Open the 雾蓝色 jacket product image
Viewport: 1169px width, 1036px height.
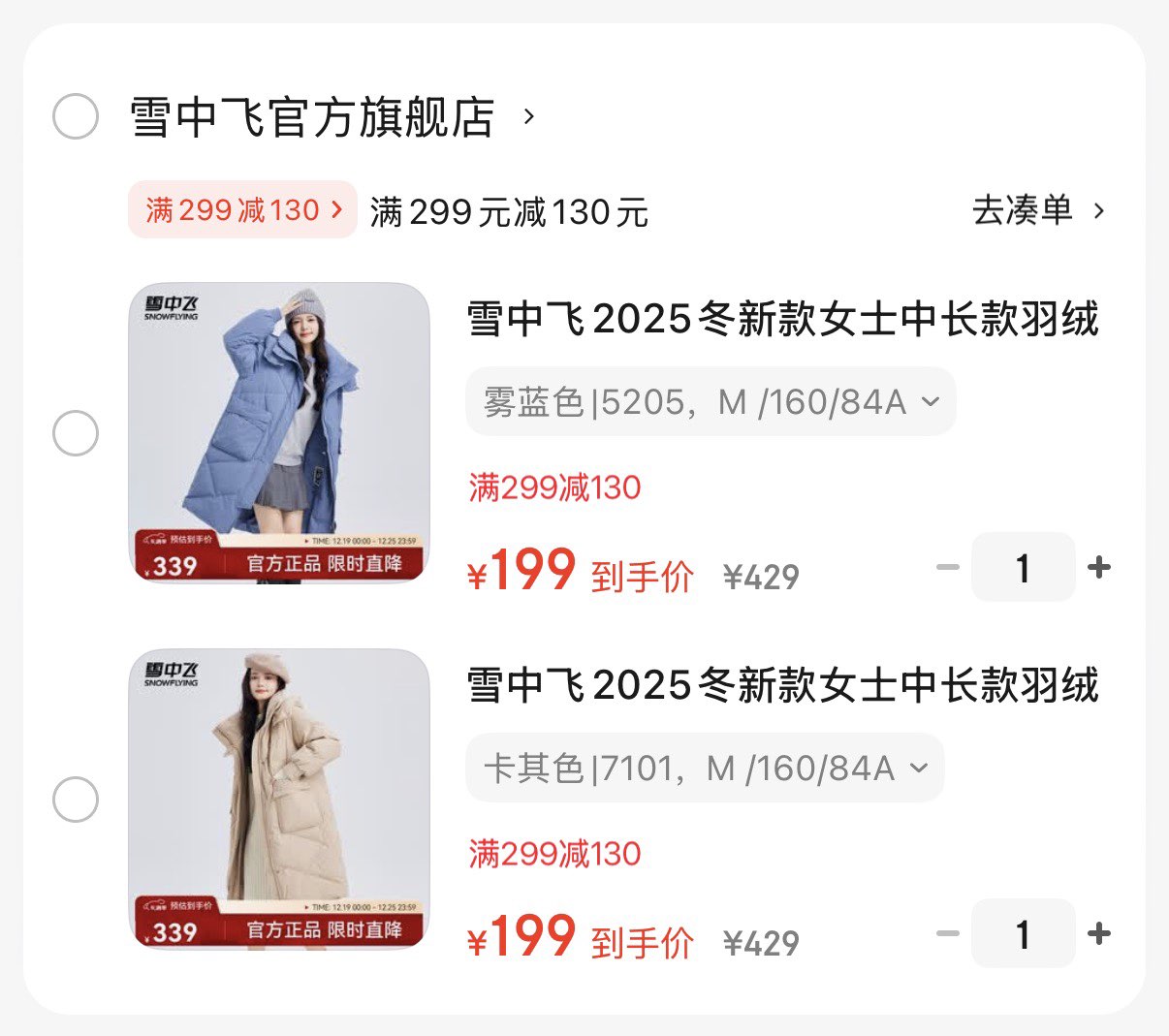[279, 433]
